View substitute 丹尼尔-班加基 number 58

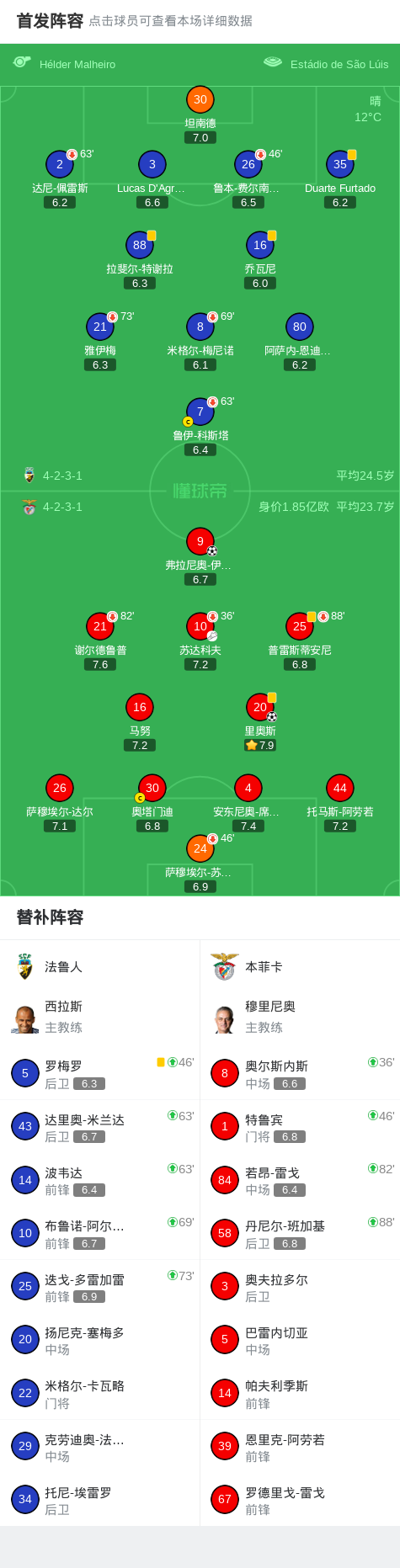(300, 1233)
